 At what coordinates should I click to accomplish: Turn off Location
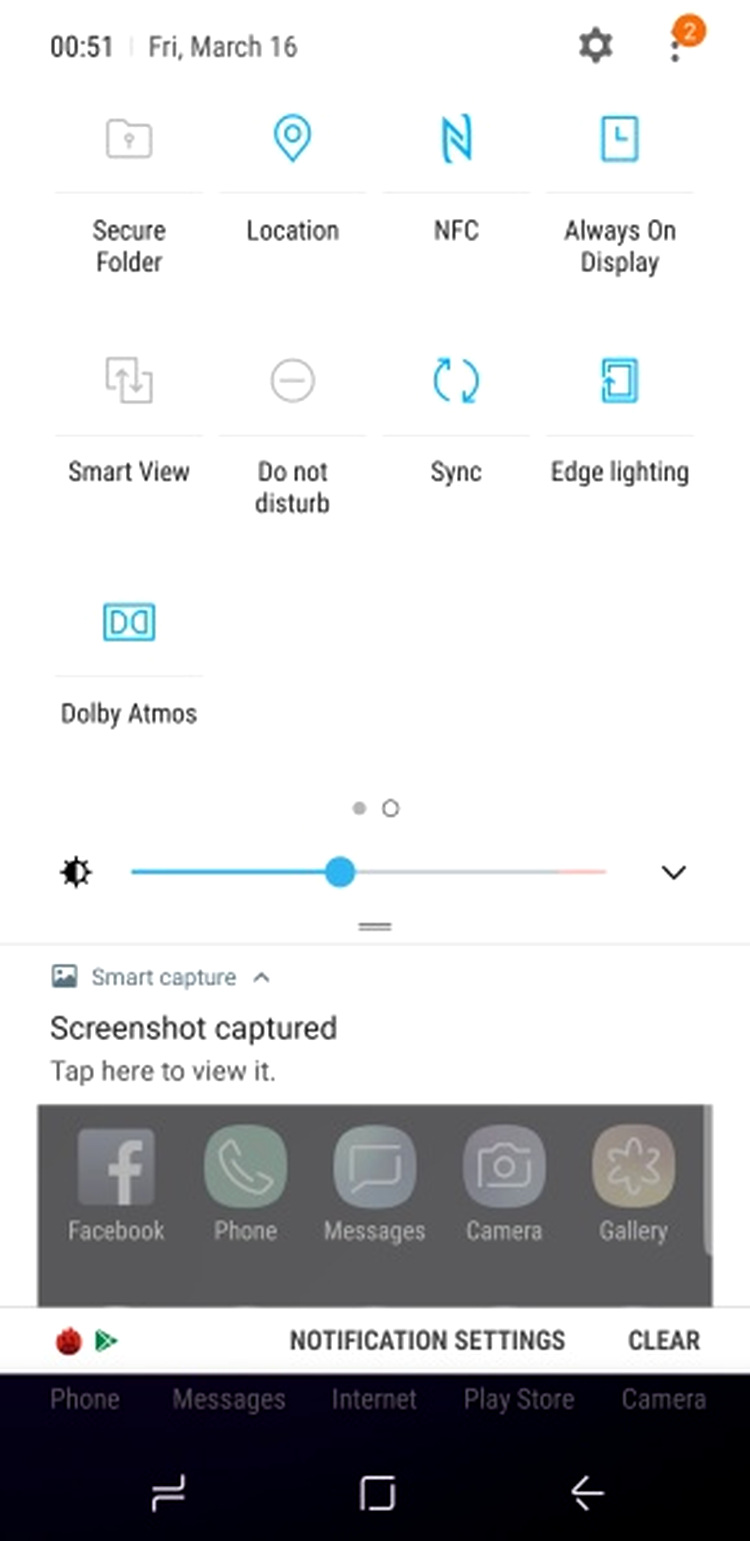tap(292, 139)
